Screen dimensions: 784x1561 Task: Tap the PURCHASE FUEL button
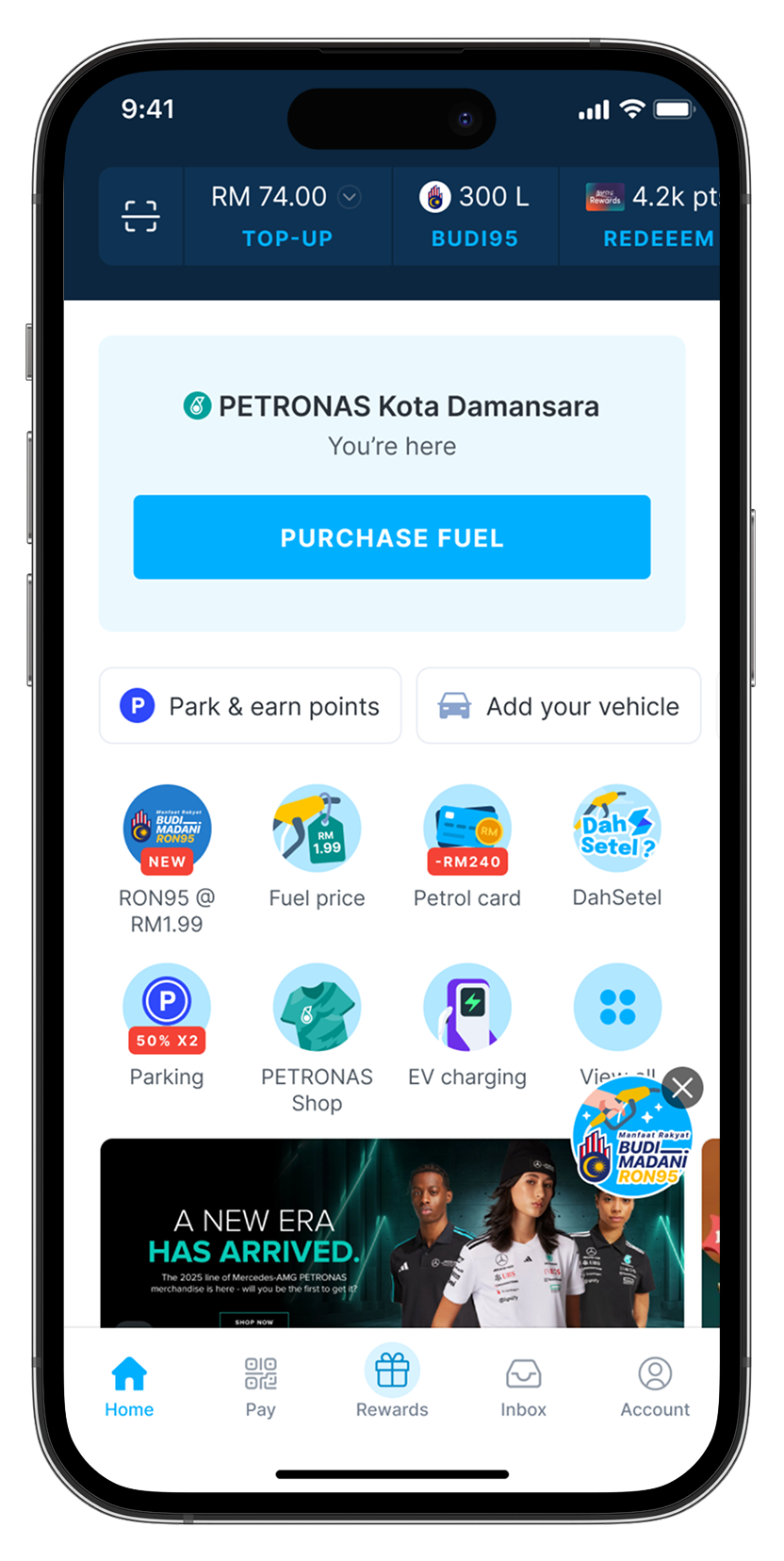click(x=392, y=537)
